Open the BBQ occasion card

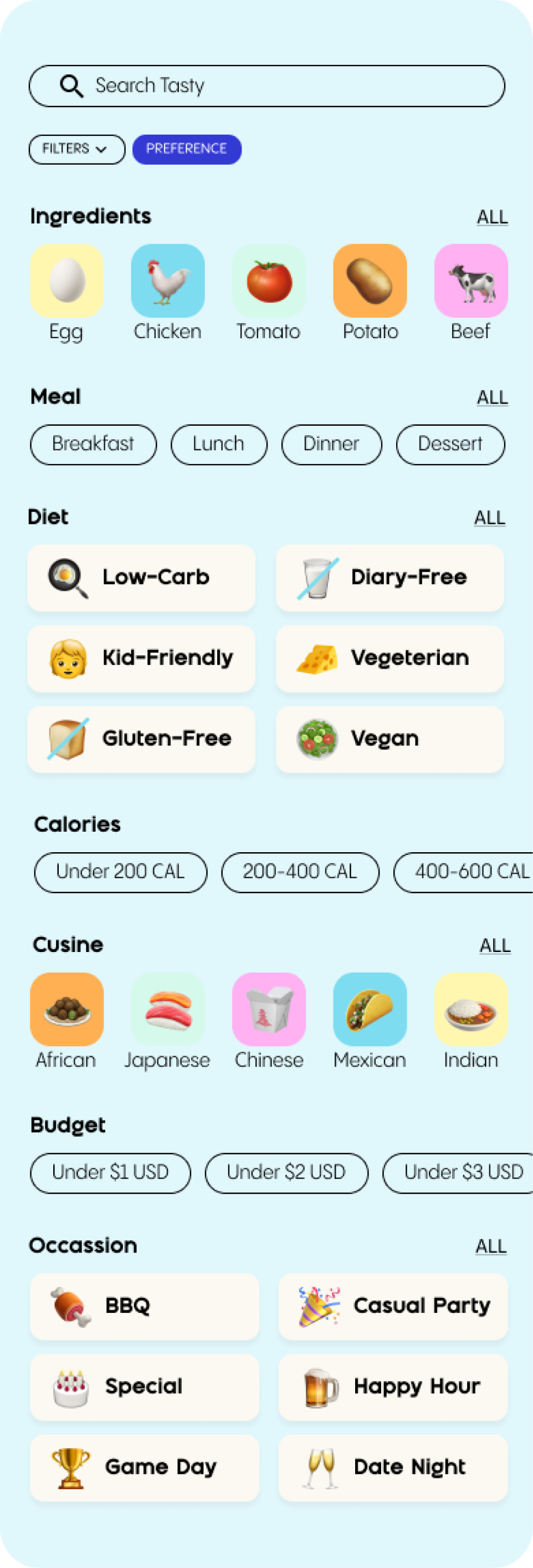coord(144,1306)
